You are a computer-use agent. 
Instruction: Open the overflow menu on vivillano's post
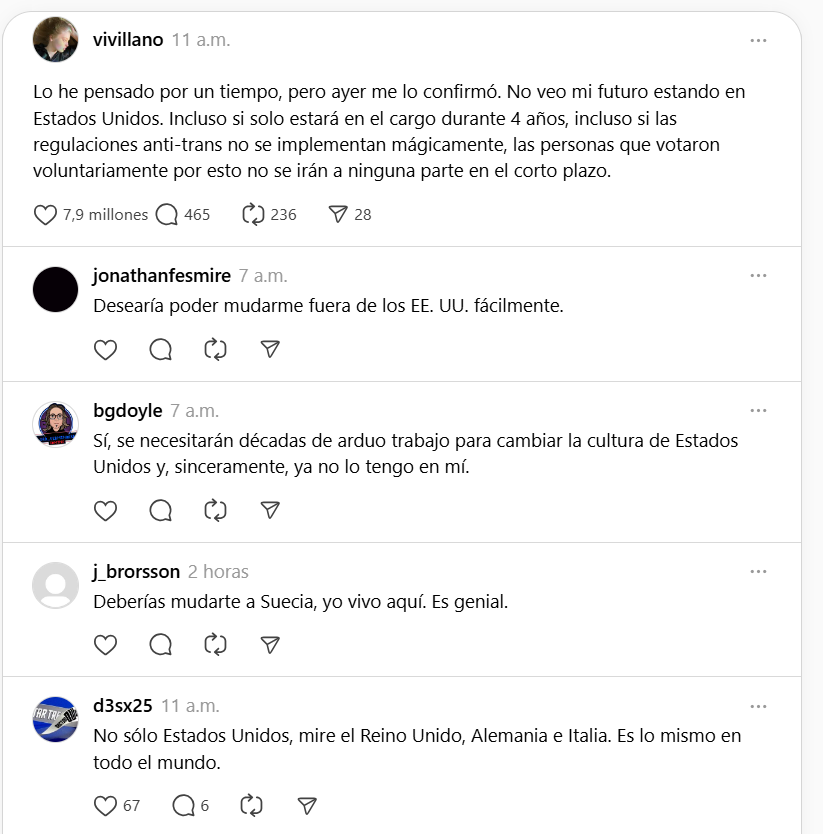click(758, 41)
